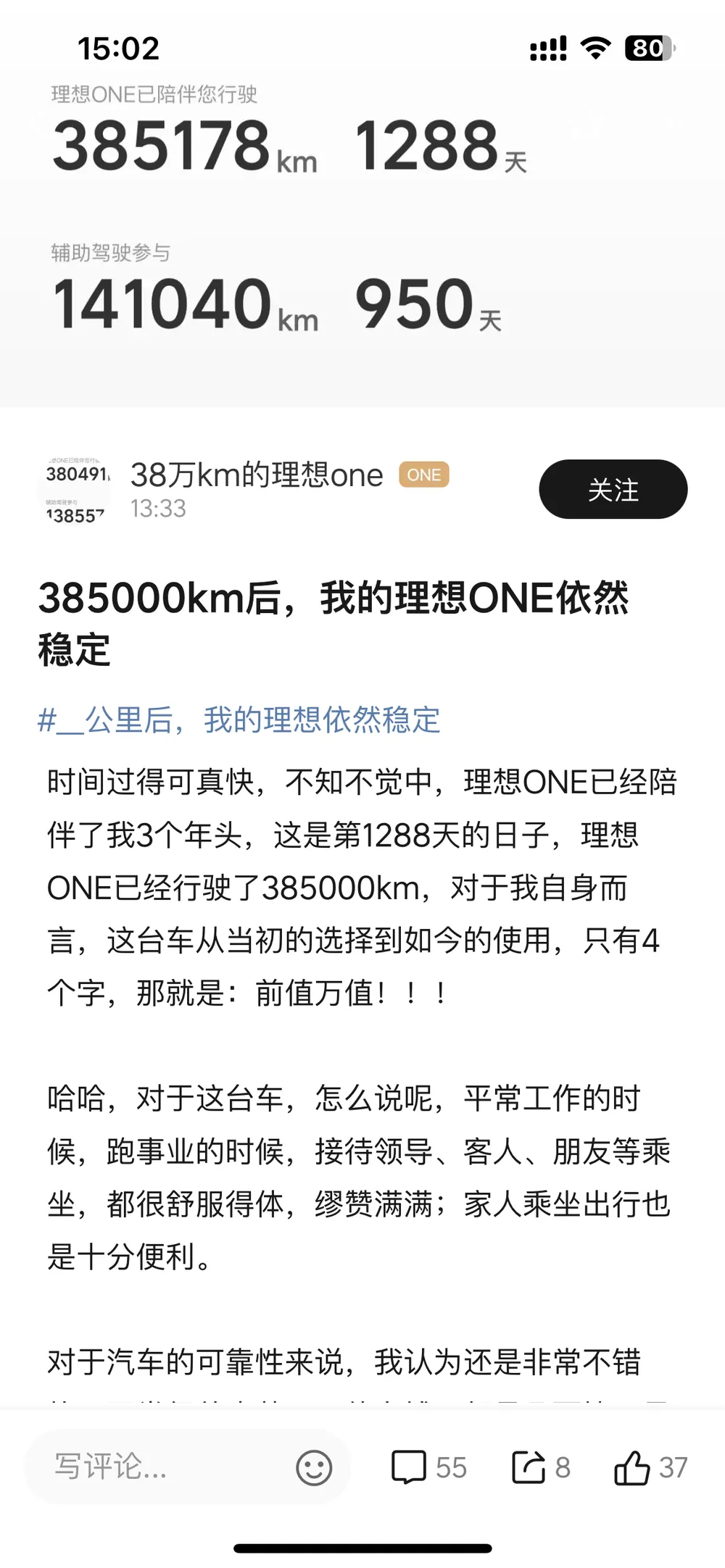Open the emoji picker smiley icon

[314, 1468]
